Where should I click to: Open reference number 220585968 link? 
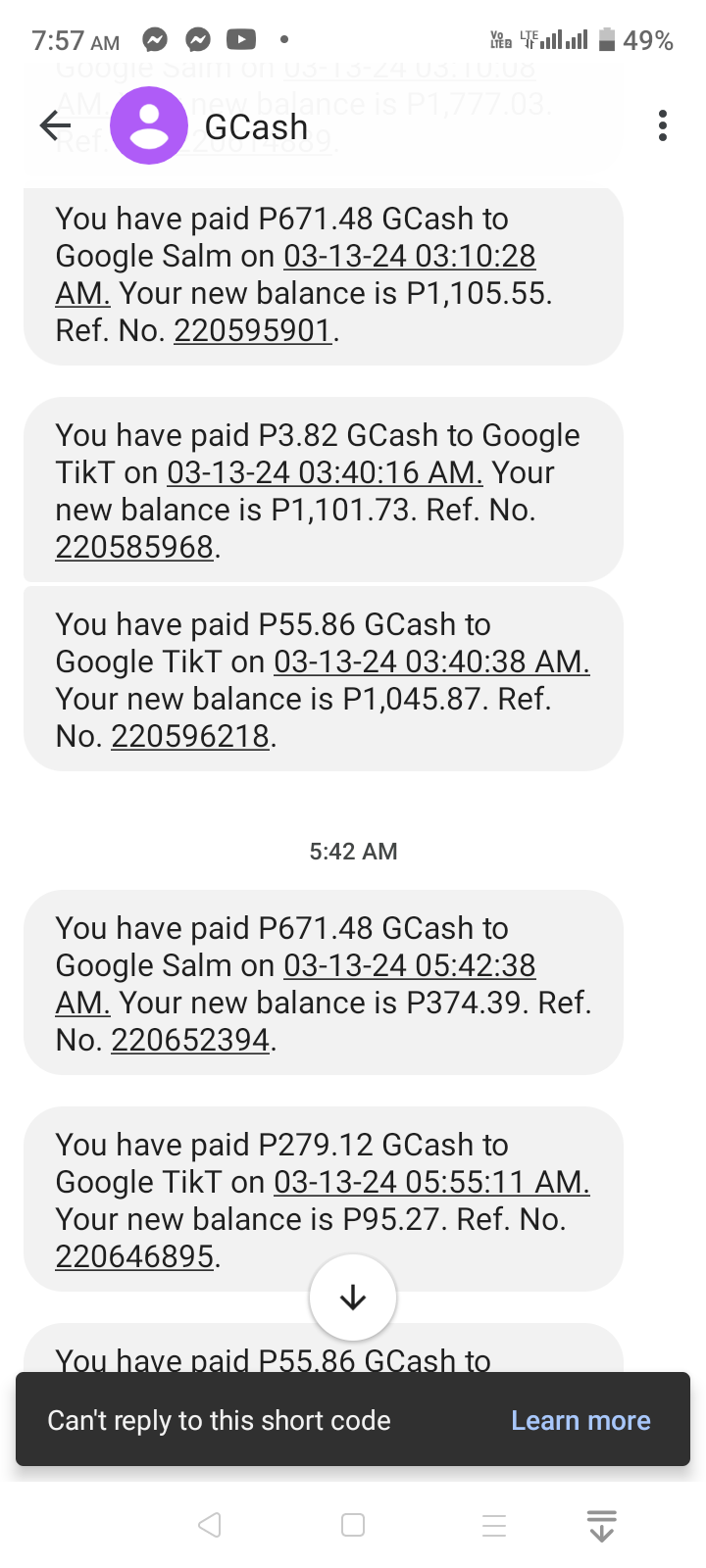[134, 547]
